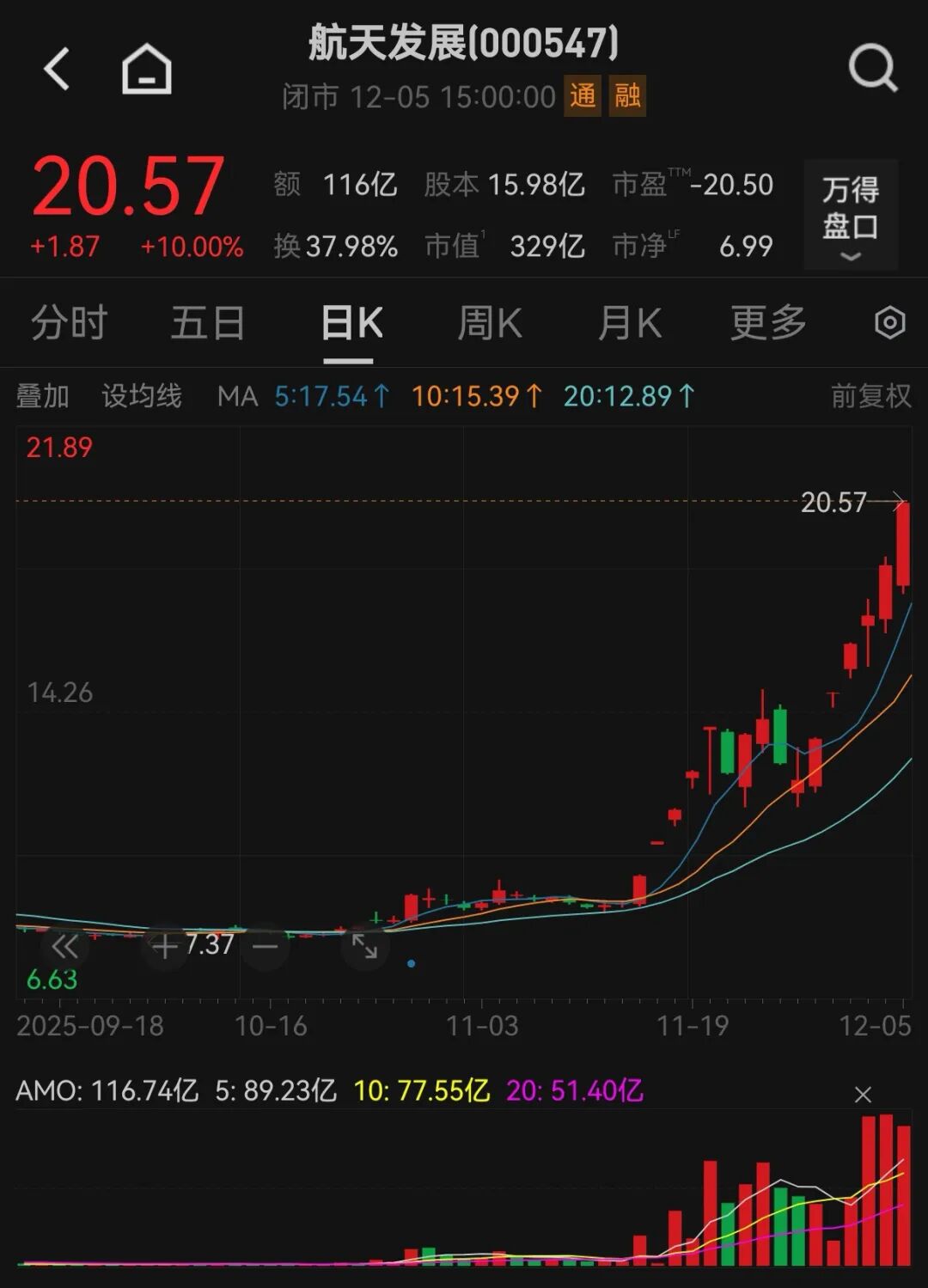Image resolution: width=928 pixels, height=1288 pixels.
Task: Expand chart to full screen
Action: pos(365,947)
